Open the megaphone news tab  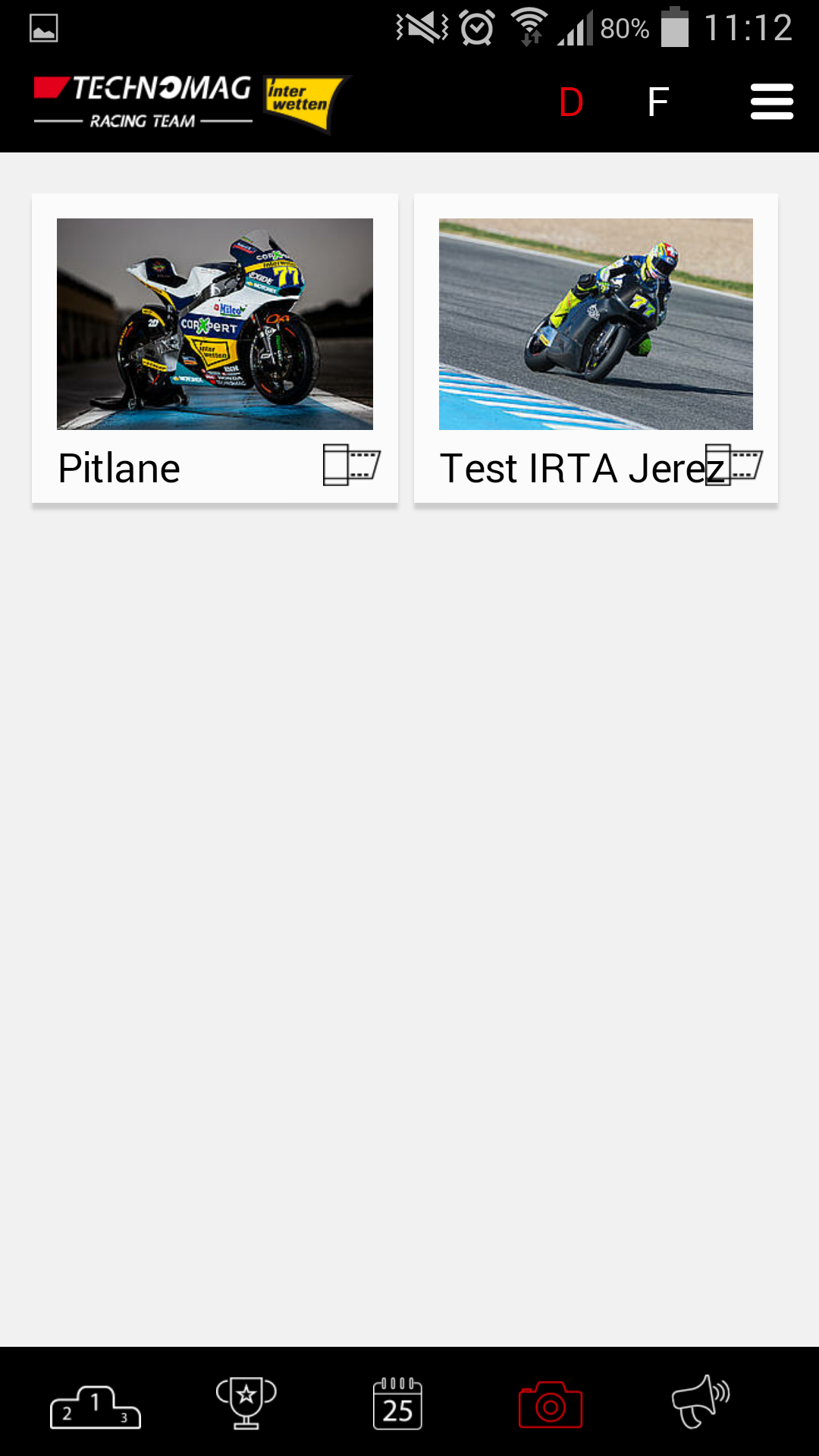[701, 1401]
